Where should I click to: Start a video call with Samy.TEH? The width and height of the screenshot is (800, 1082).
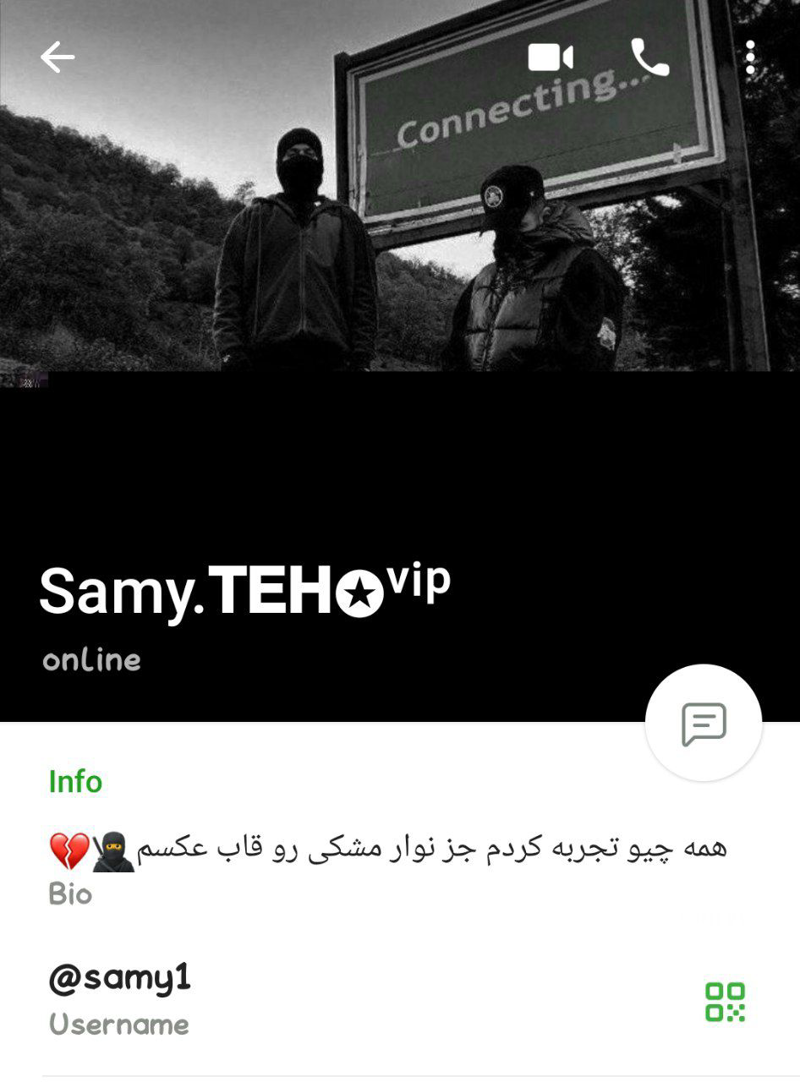(x=550, y=57)
